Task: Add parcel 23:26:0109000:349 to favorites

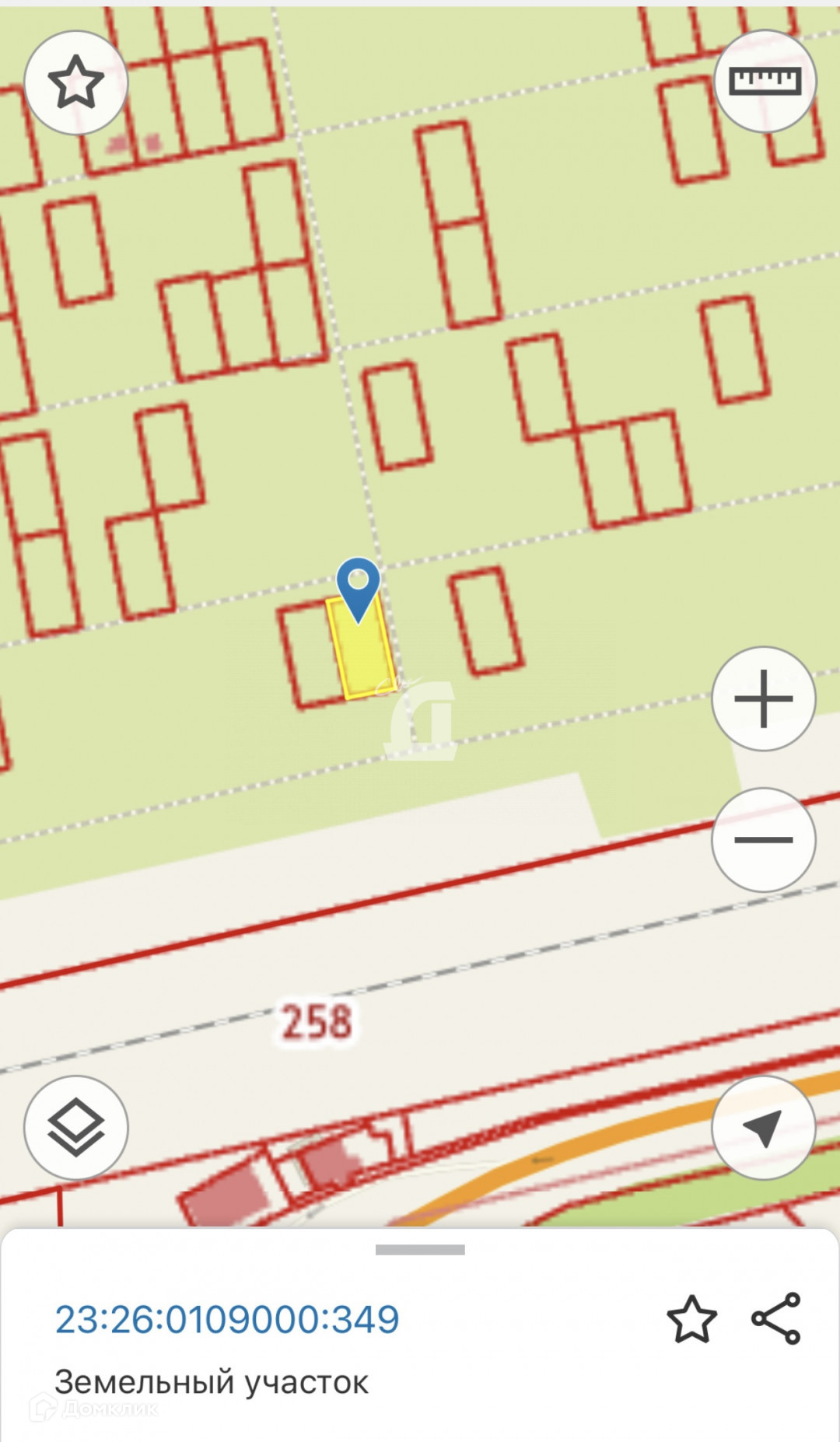Action: click(691, 1319)
